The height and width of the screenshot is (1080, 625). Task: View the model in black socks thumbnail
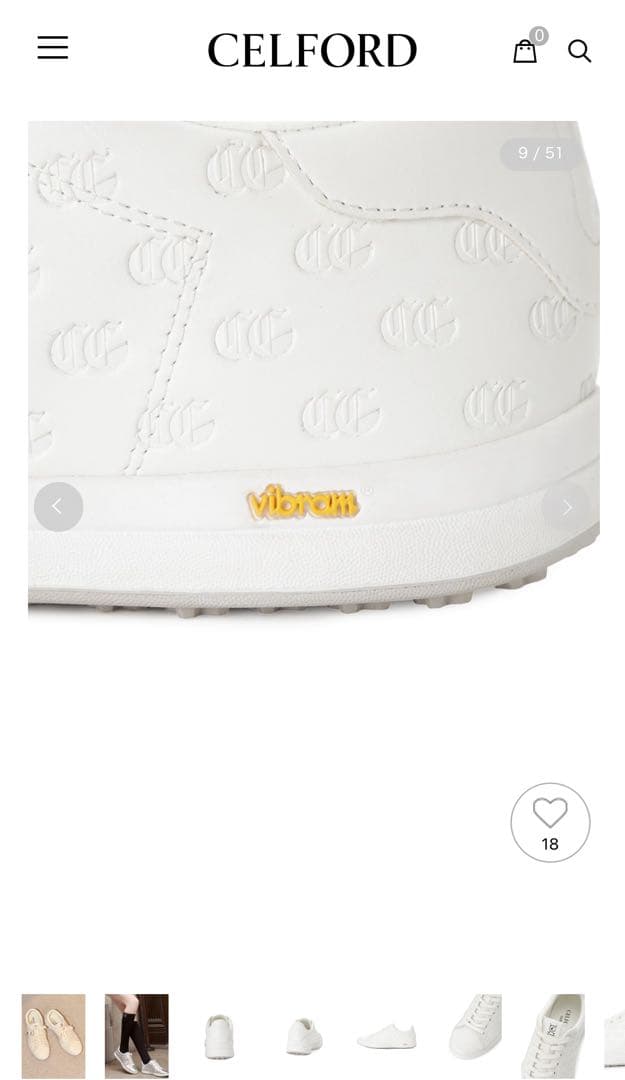137,1036
